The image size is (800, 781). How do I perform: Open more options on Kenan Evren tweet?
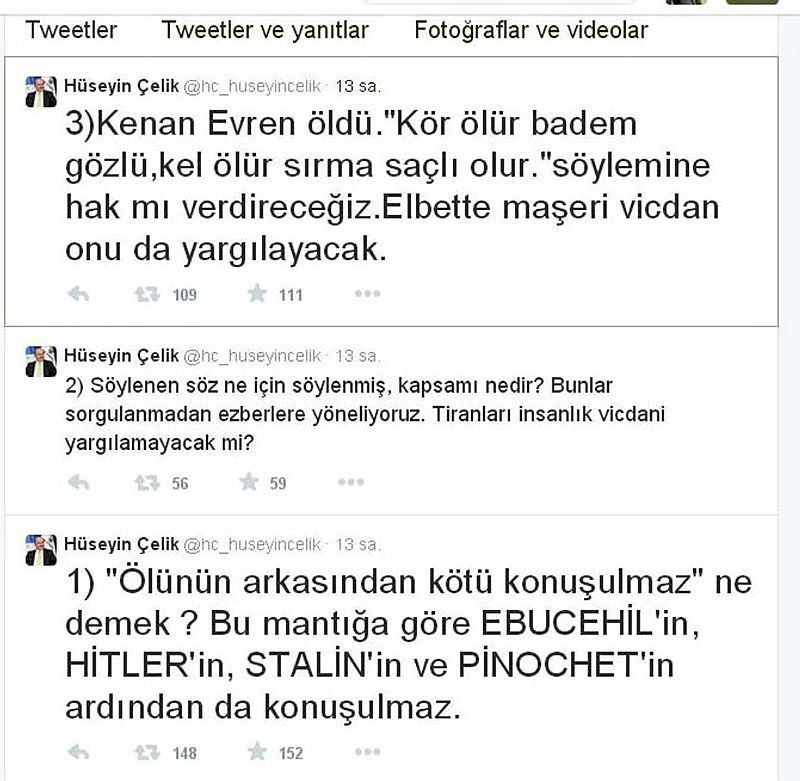click(367, 294)
